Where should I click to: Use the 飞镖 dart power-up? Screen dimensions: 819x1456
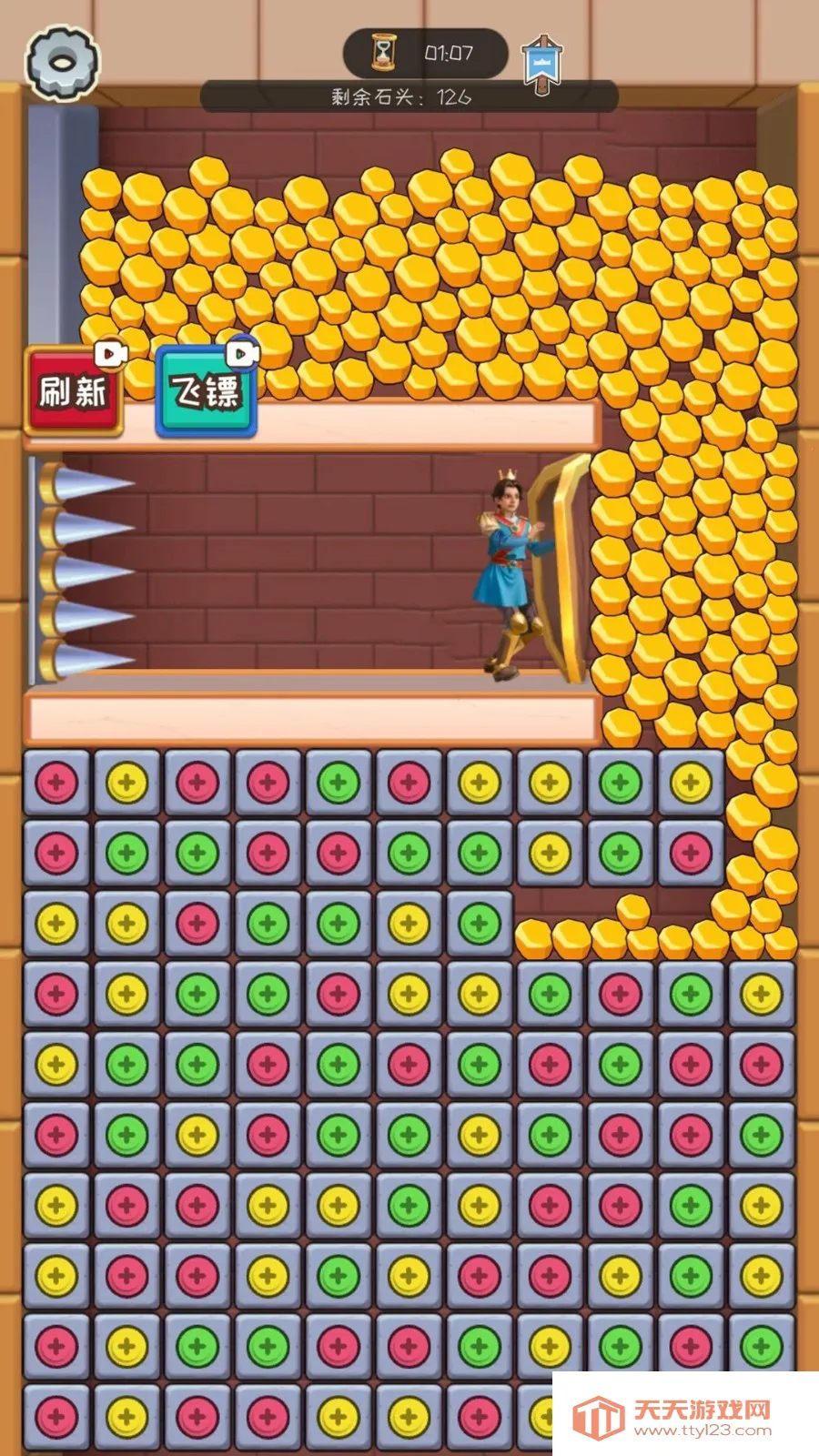coord(207,392)
